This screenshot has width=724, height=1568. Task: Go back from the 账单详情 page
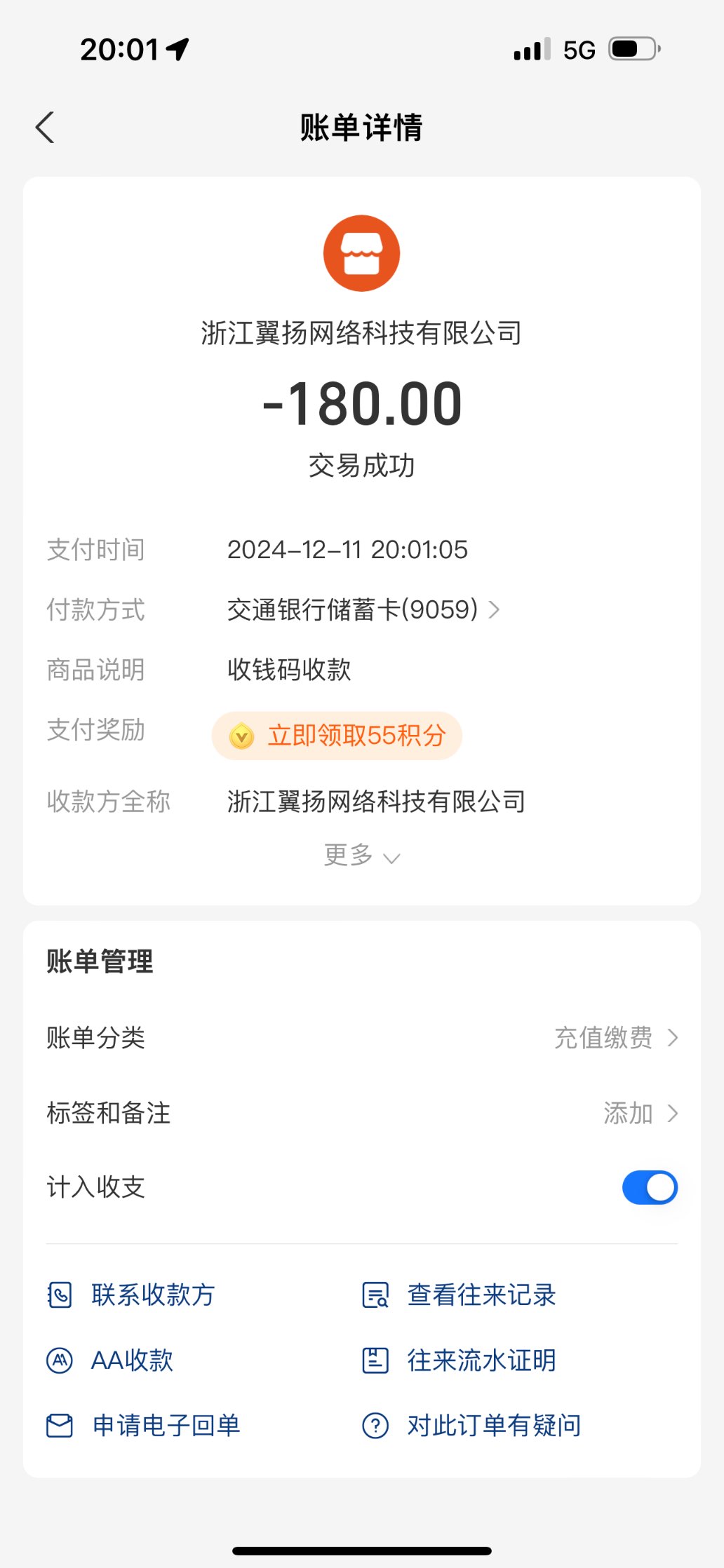[46, 128]
